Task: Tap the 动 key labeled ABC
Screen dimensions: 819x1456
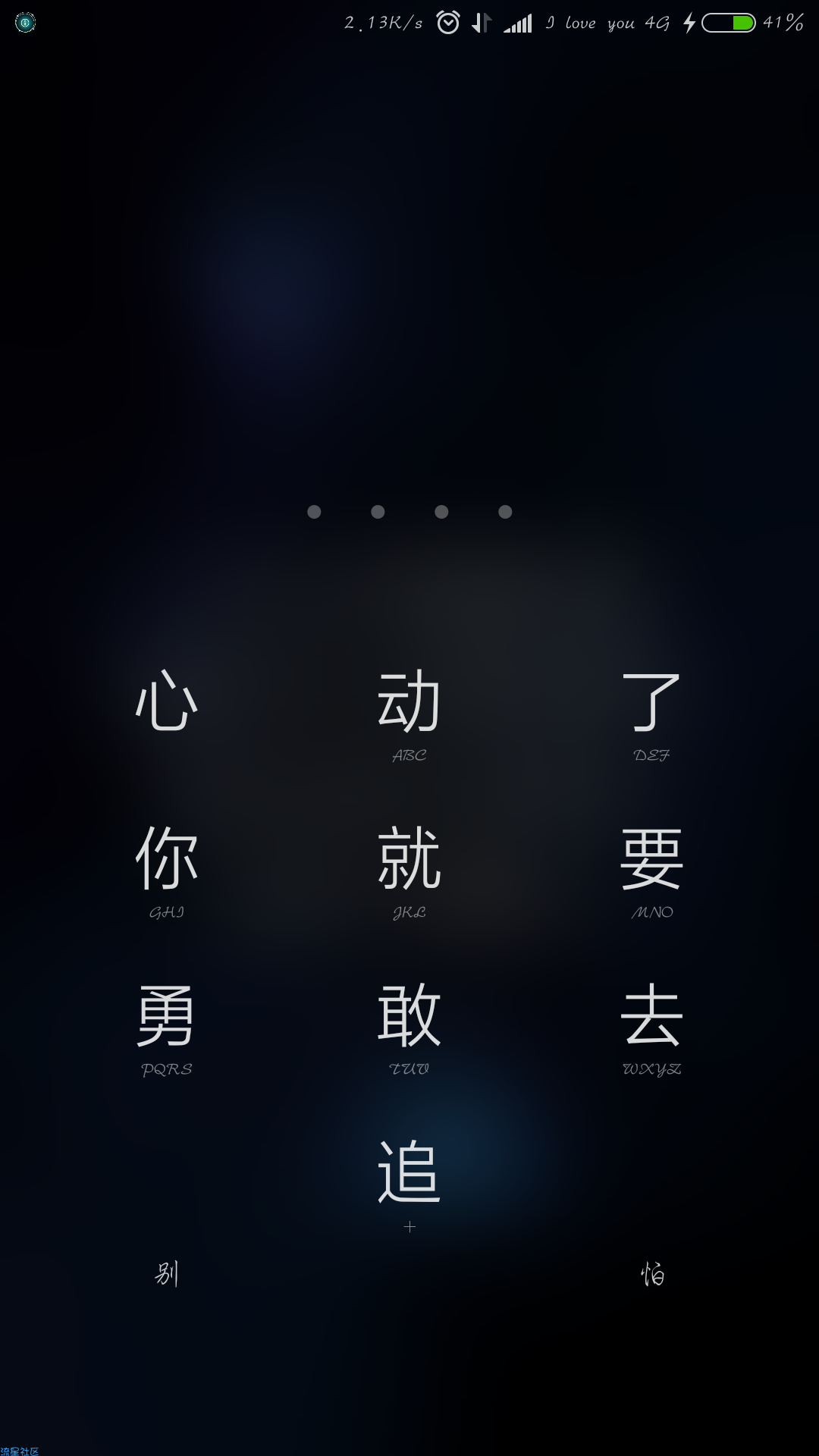Action: (409, 714)
